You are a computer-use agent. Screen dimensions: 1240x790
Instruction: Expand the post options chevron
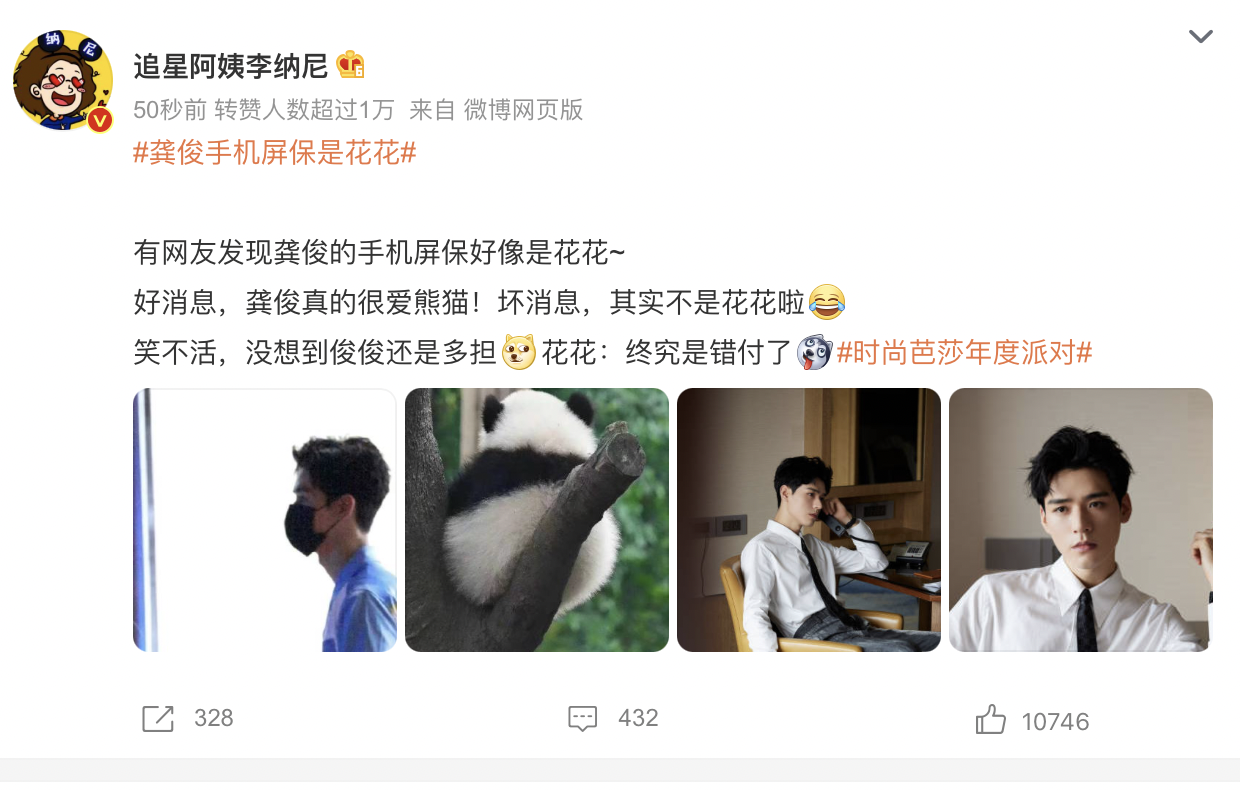pos(1200,37)
